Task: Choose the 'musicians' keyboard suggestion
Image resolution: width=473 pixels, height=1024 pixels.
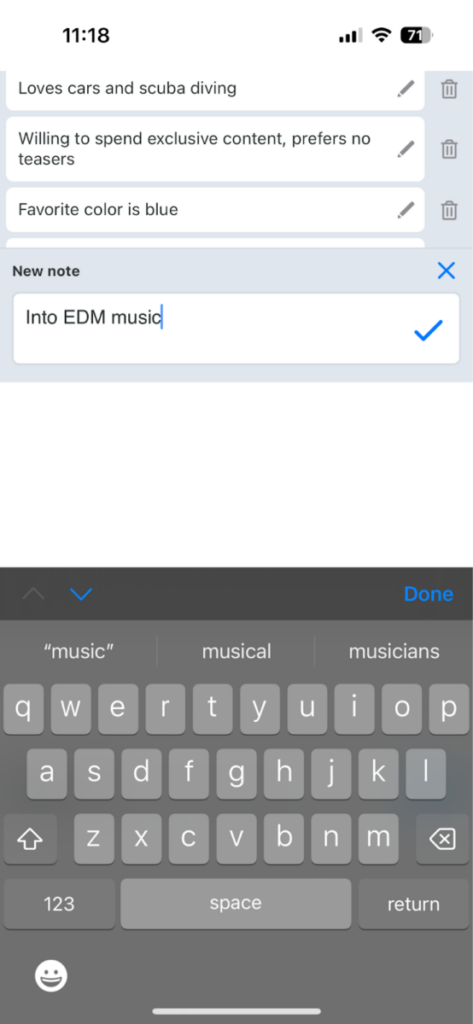Action: click(x=394, y=651)
